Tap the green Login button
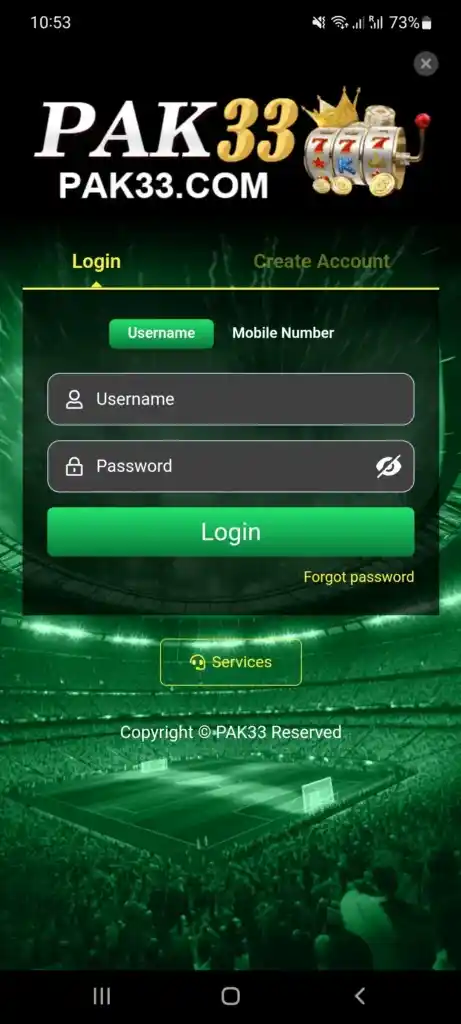 (x=230, y=532)
